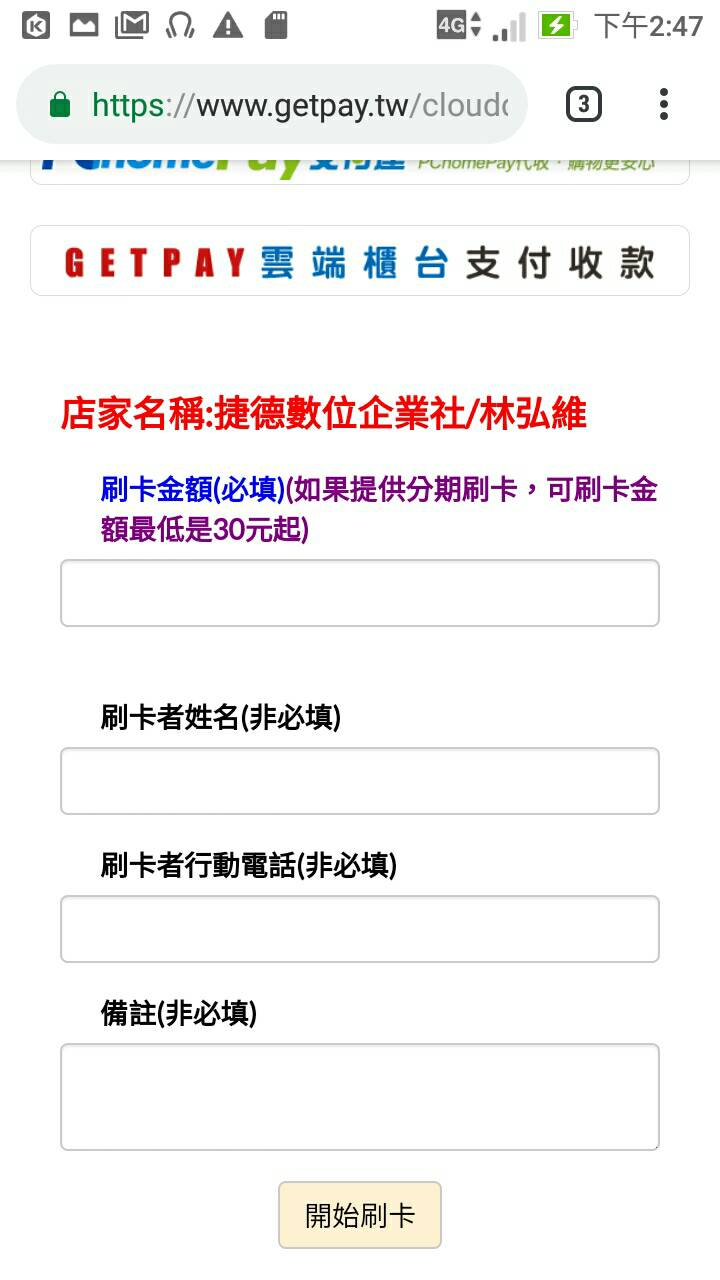Viewport: 720px width, 1280px height.
Task: Focus the 刷卡者行動電話 phone field
Action: [x=360, y=929]
